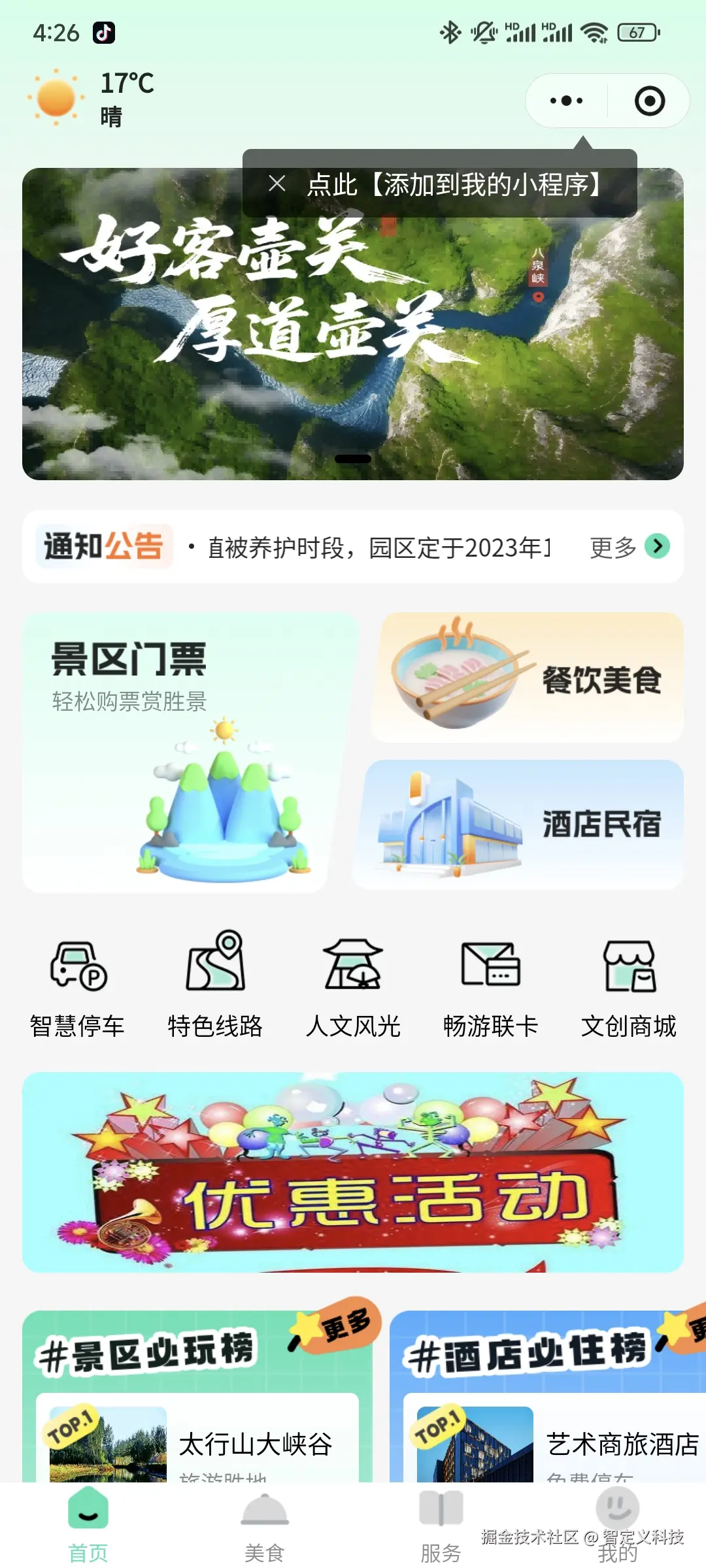Open the 艺术商旅酒店 listing
Image resolution: width=706 pixels, height=1568 pixels.
pyautogui.click(x=621, y=1444)
